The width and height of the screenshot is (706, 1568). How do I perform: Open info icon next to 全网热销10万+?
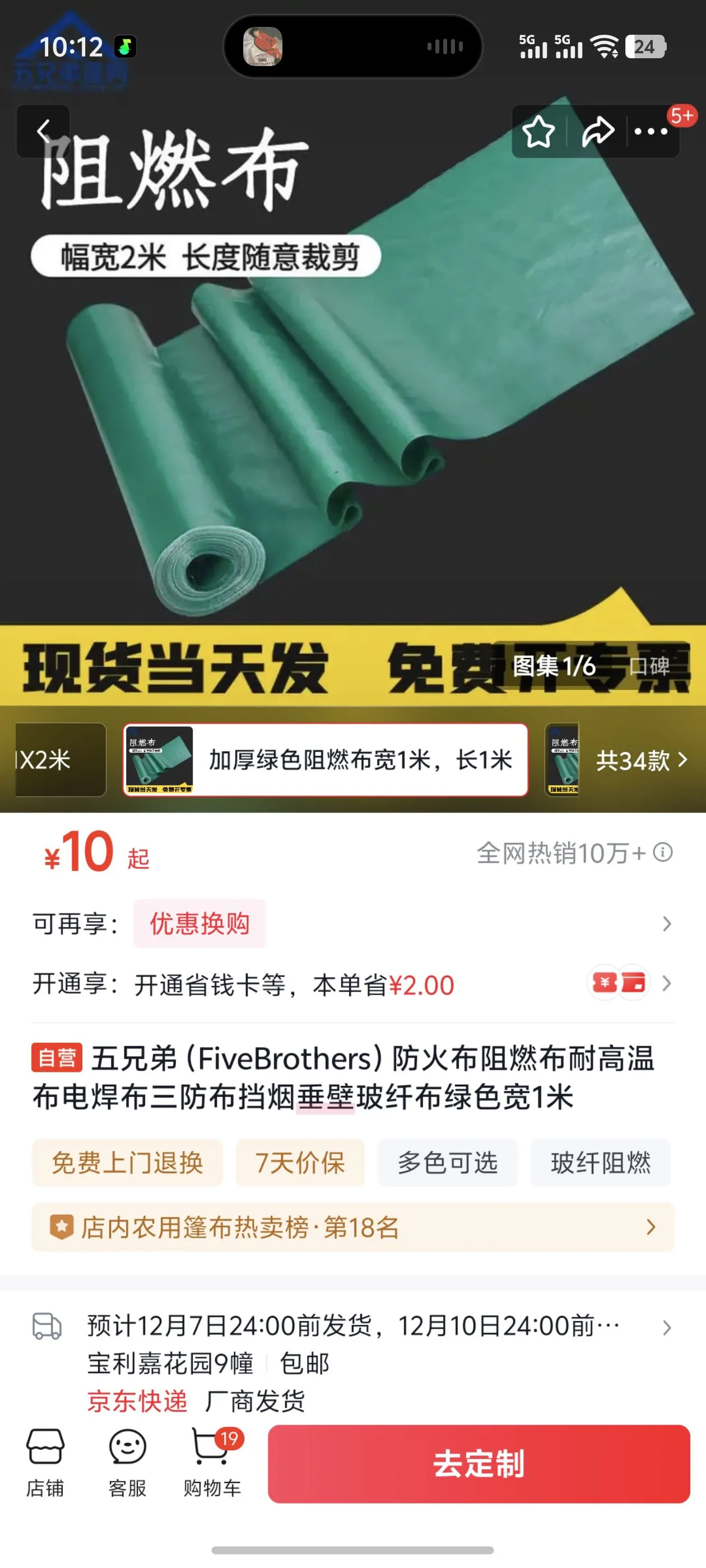663,852
